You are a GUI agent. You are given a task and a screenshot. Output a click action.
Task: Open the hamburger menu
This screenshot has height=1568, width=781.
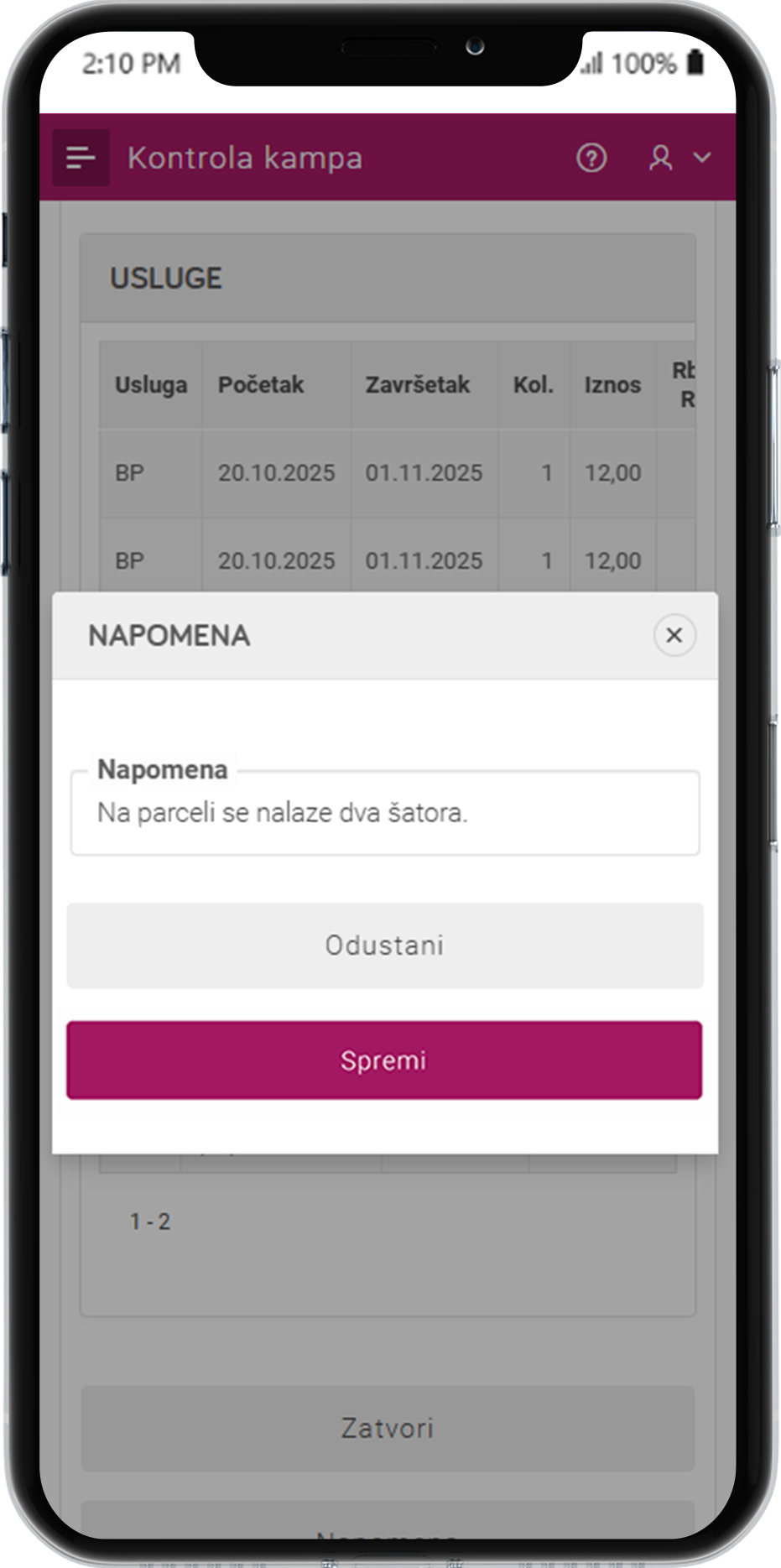click(x=81, y=158)
